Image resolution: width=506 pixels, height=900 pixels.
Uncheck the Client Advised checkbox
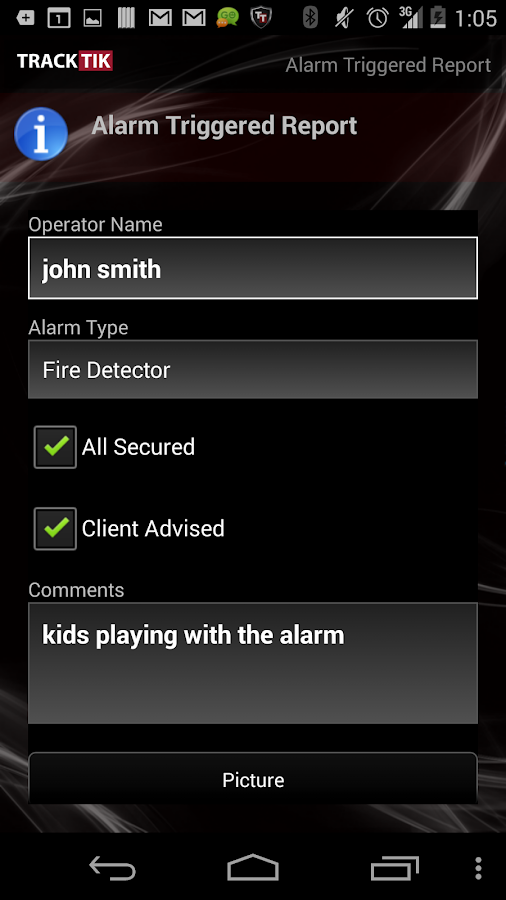[x=55, y=529]
